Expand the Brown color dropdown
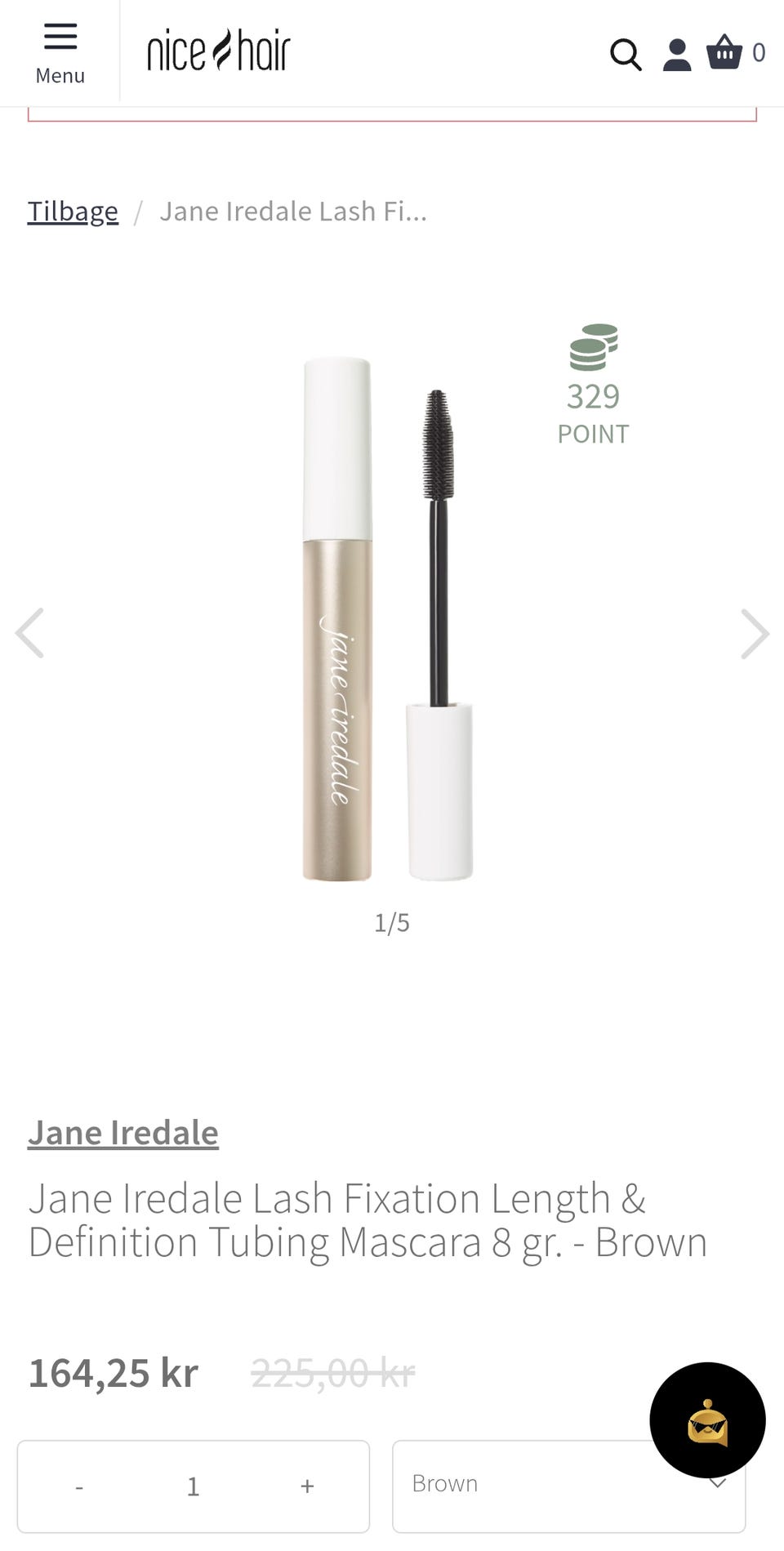Screen dimensions: 784x1551 pyautogui.click(x=568, y=1486)
